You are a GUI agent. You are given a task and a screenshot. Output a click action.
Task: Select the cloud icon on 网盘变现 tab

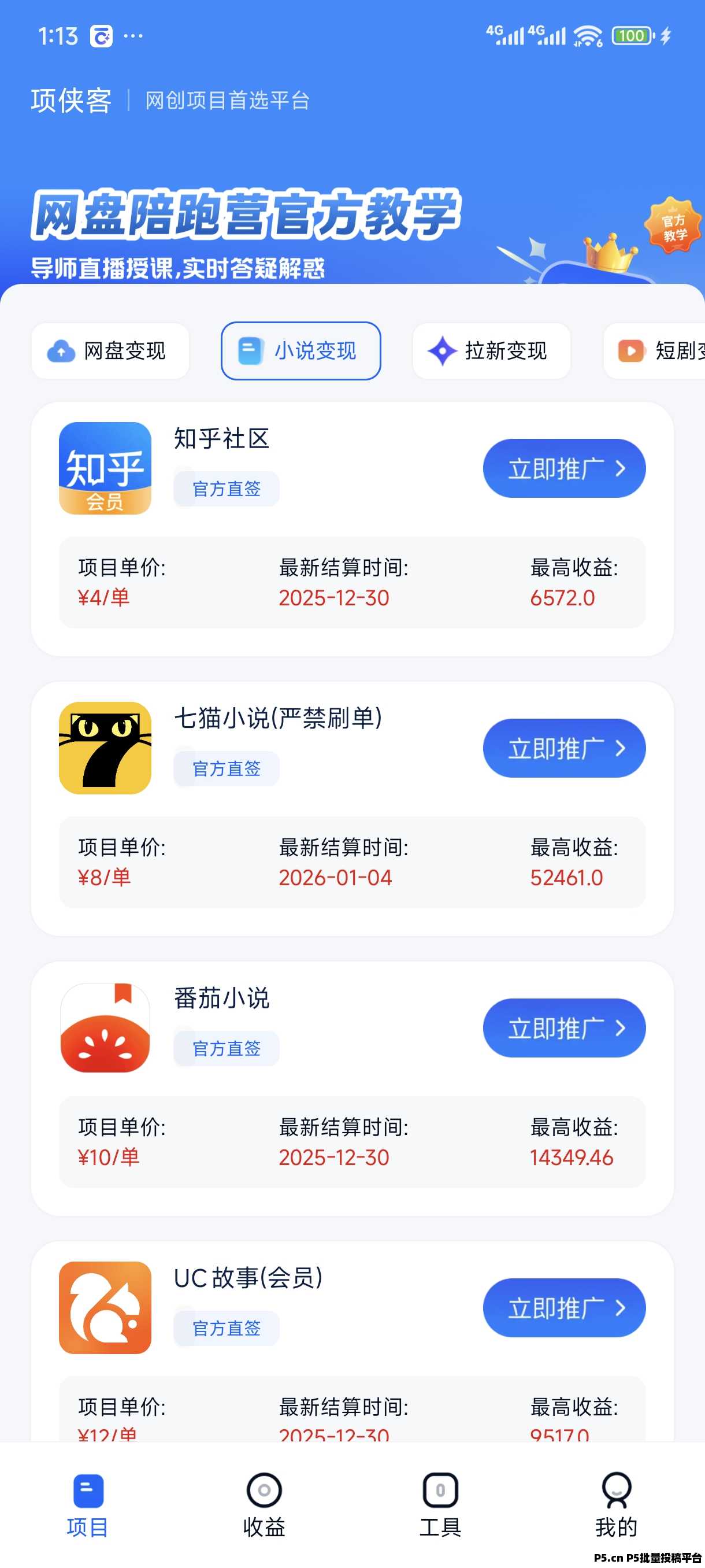pos(62,350)
